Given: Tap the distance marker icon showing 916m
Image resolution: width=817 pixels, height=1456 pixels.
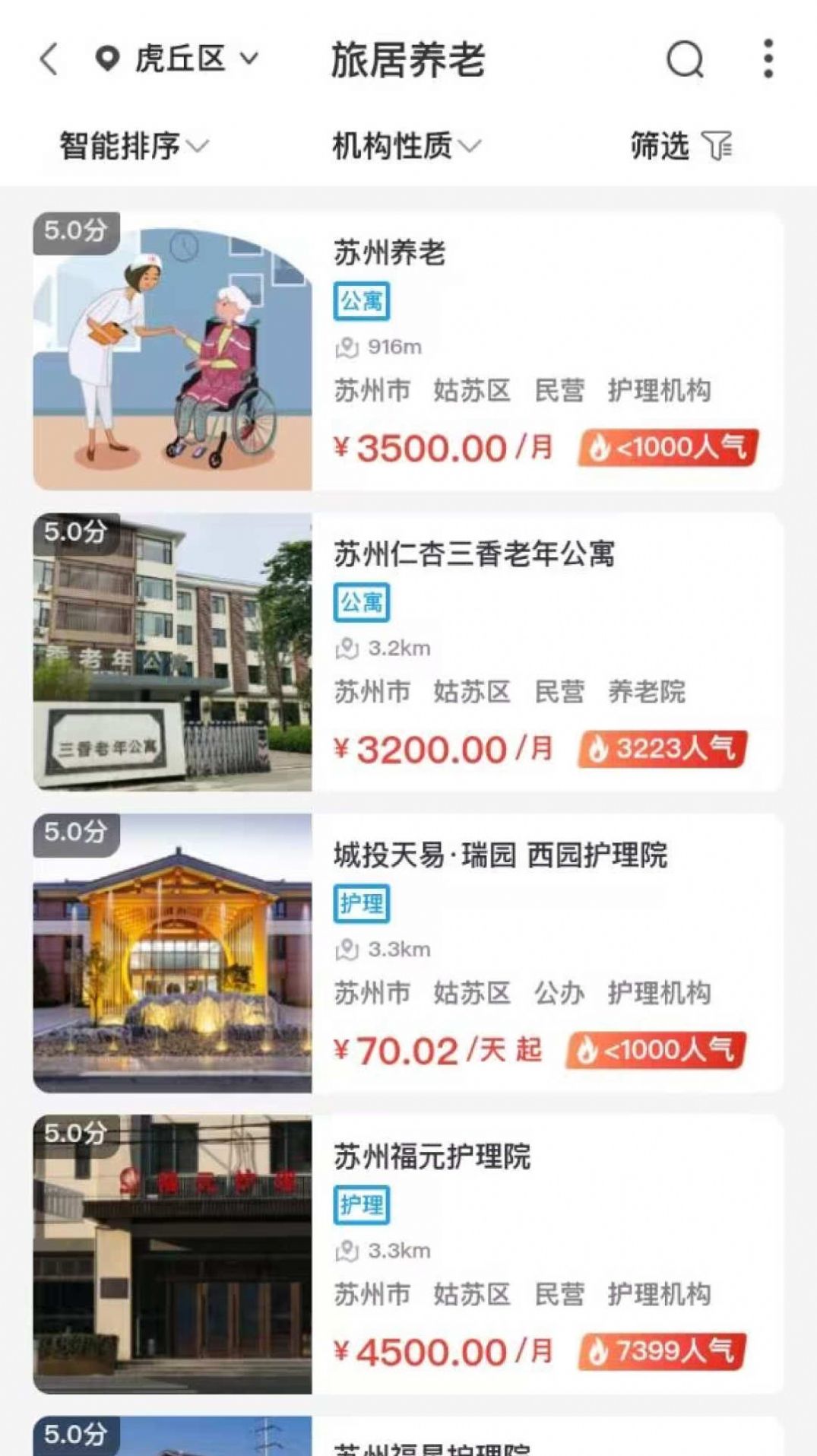Looking at the screenshot, I should tap(348, 346).
